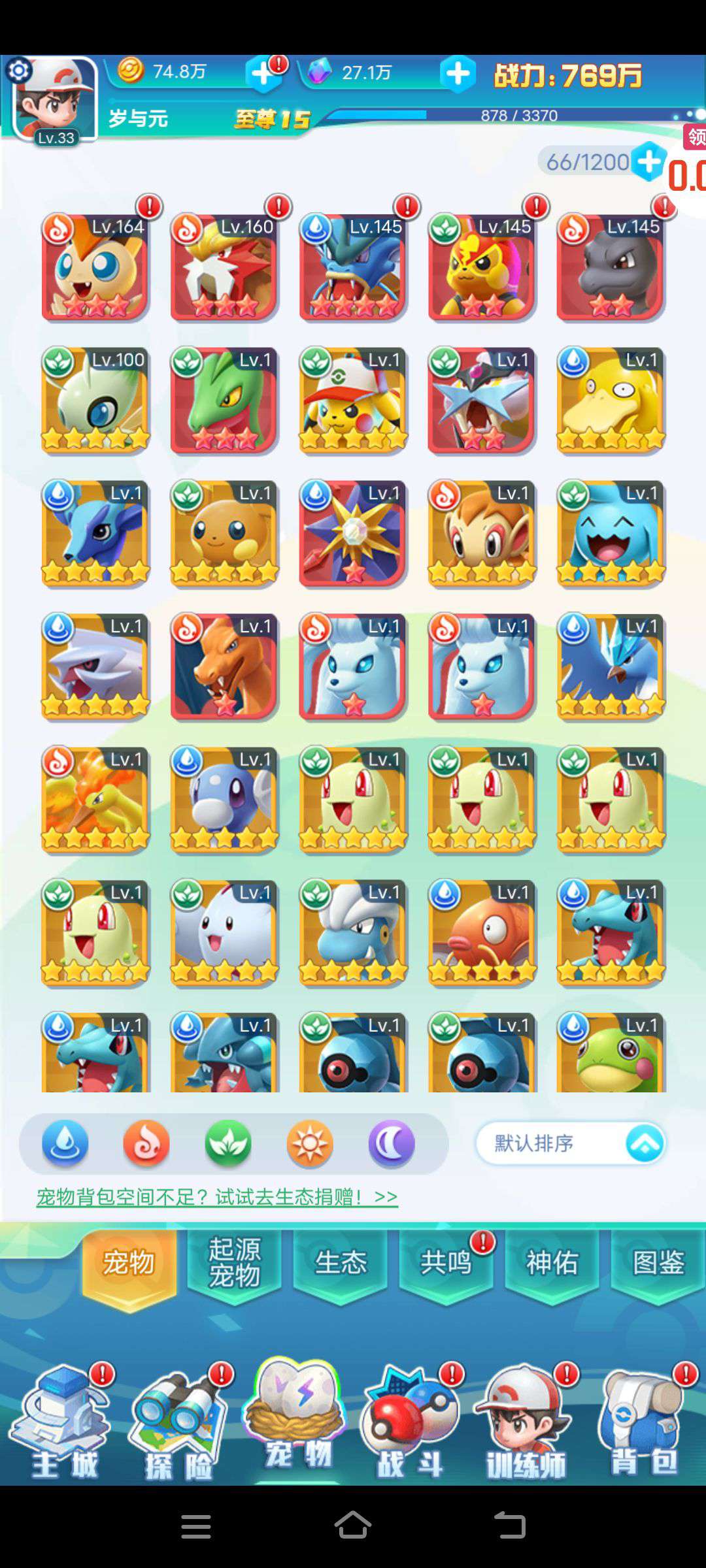This screenshot has width=706, height=1568.
Task: Filter pets by dark moon type
Action: (392, 1143)
